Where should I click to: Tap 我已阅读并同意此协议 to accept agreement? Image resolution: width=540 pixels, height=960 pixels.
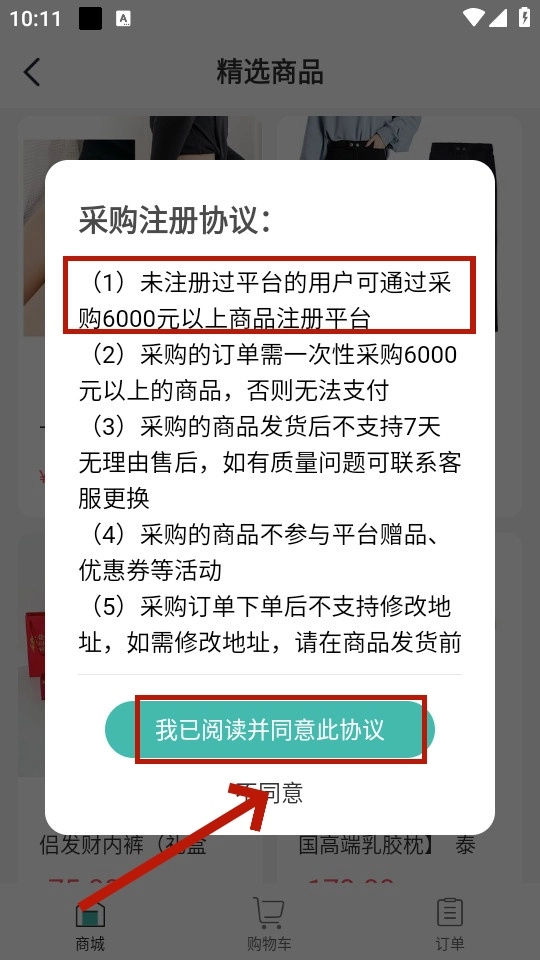[269, 730]
